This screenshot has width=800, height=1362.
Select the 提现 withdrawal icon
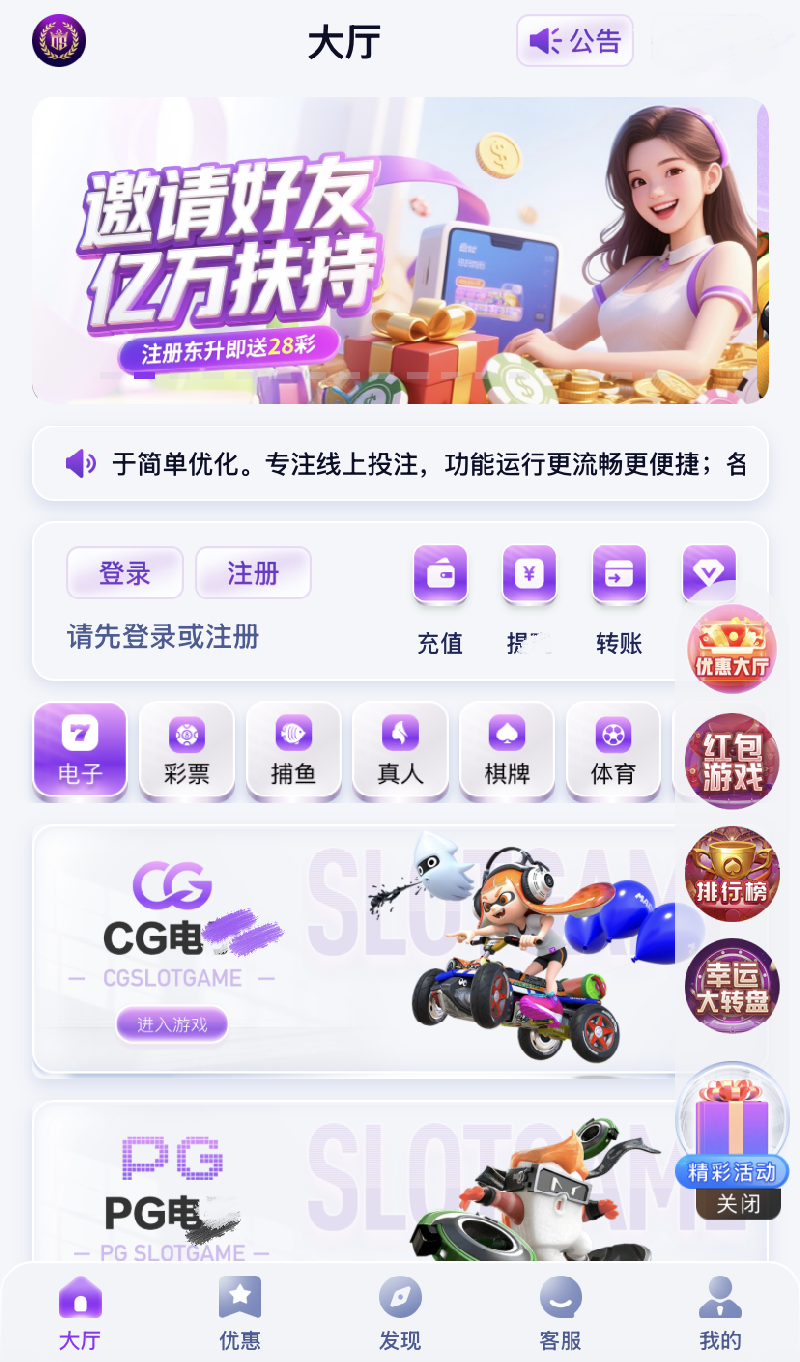[529, 575]
